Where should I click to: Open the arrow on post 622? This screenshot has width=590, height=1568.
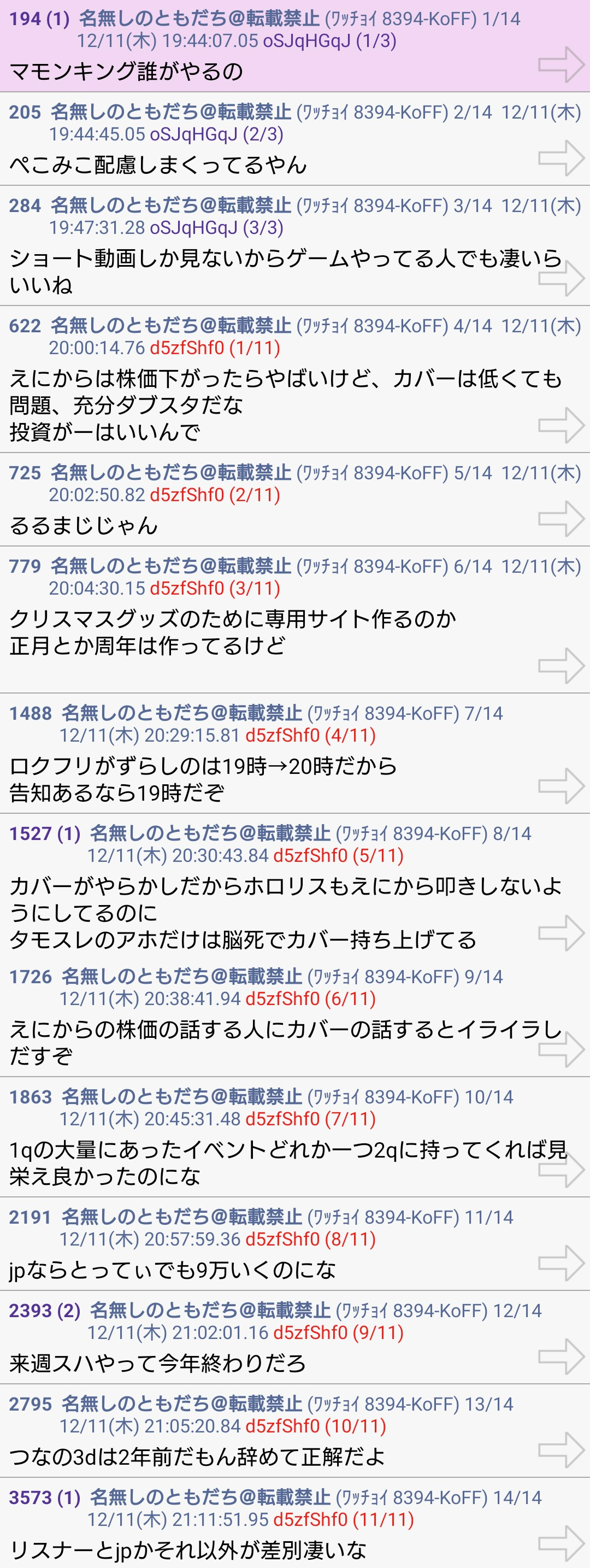click(561, 424)
